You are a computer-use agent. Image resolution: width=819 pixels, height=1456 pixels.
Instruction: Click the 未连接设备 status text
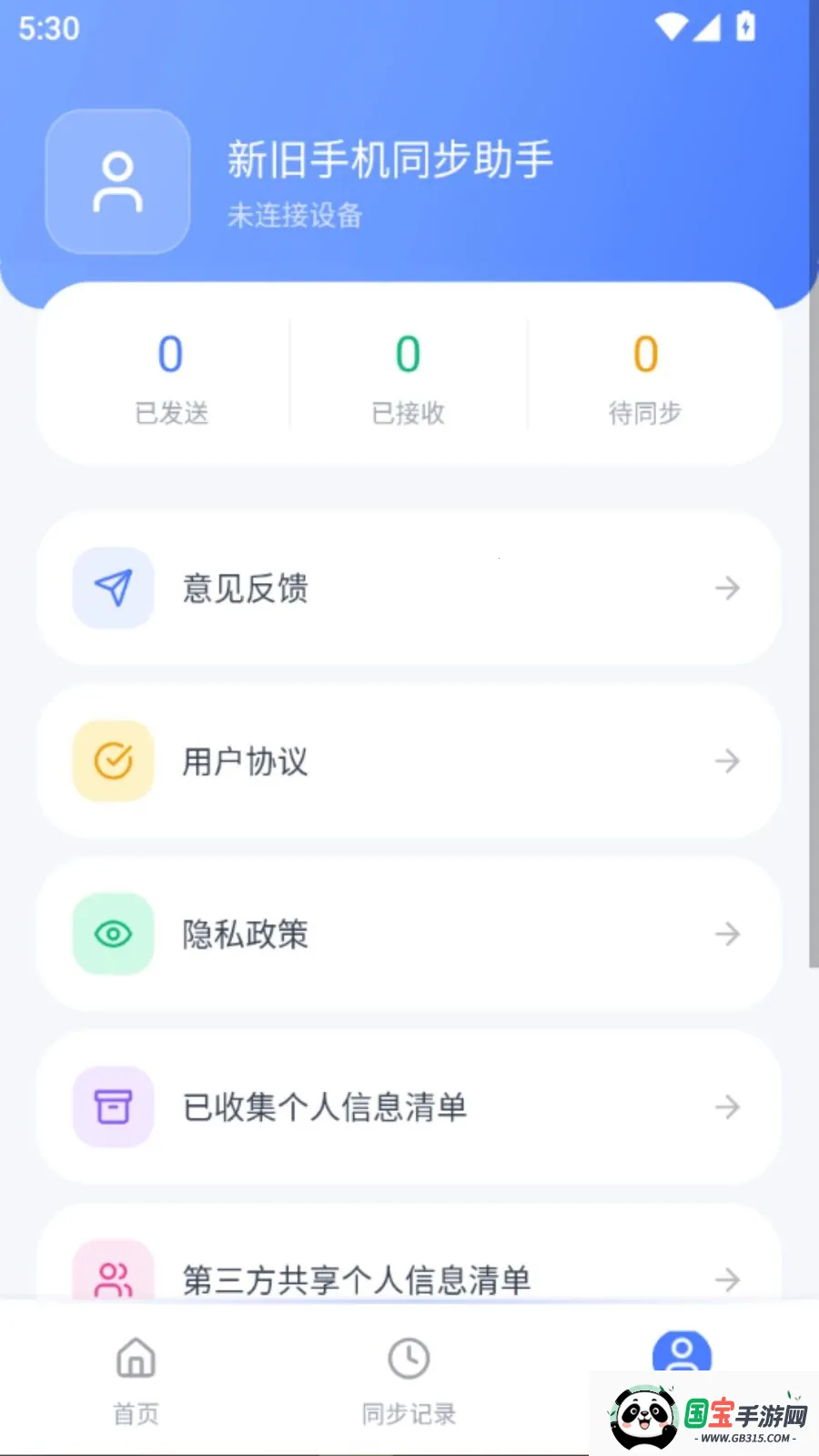pos(295,217)
